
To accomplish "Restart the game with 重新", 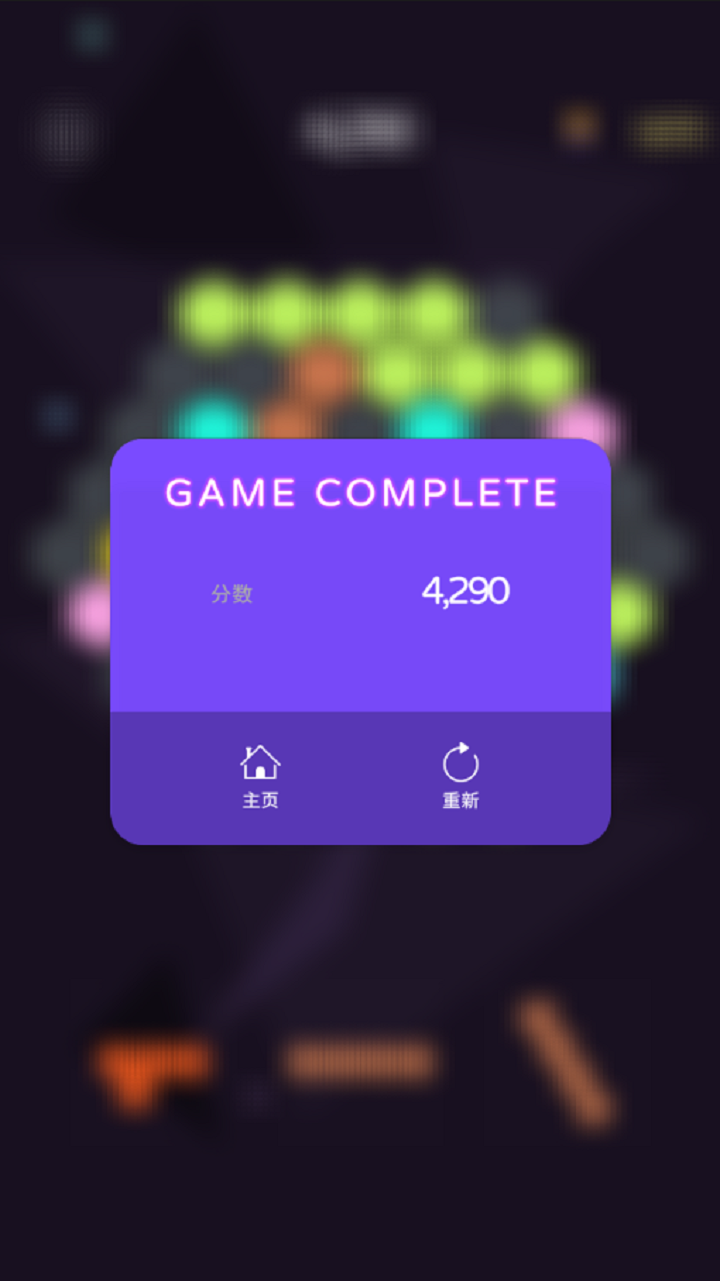I will [x=461, y=775].
